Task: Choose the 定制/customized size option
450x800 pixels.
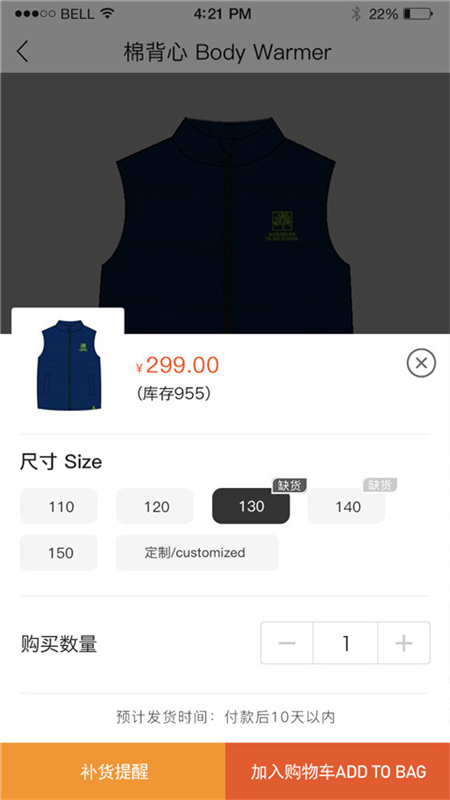Action: tap(197, 553)
